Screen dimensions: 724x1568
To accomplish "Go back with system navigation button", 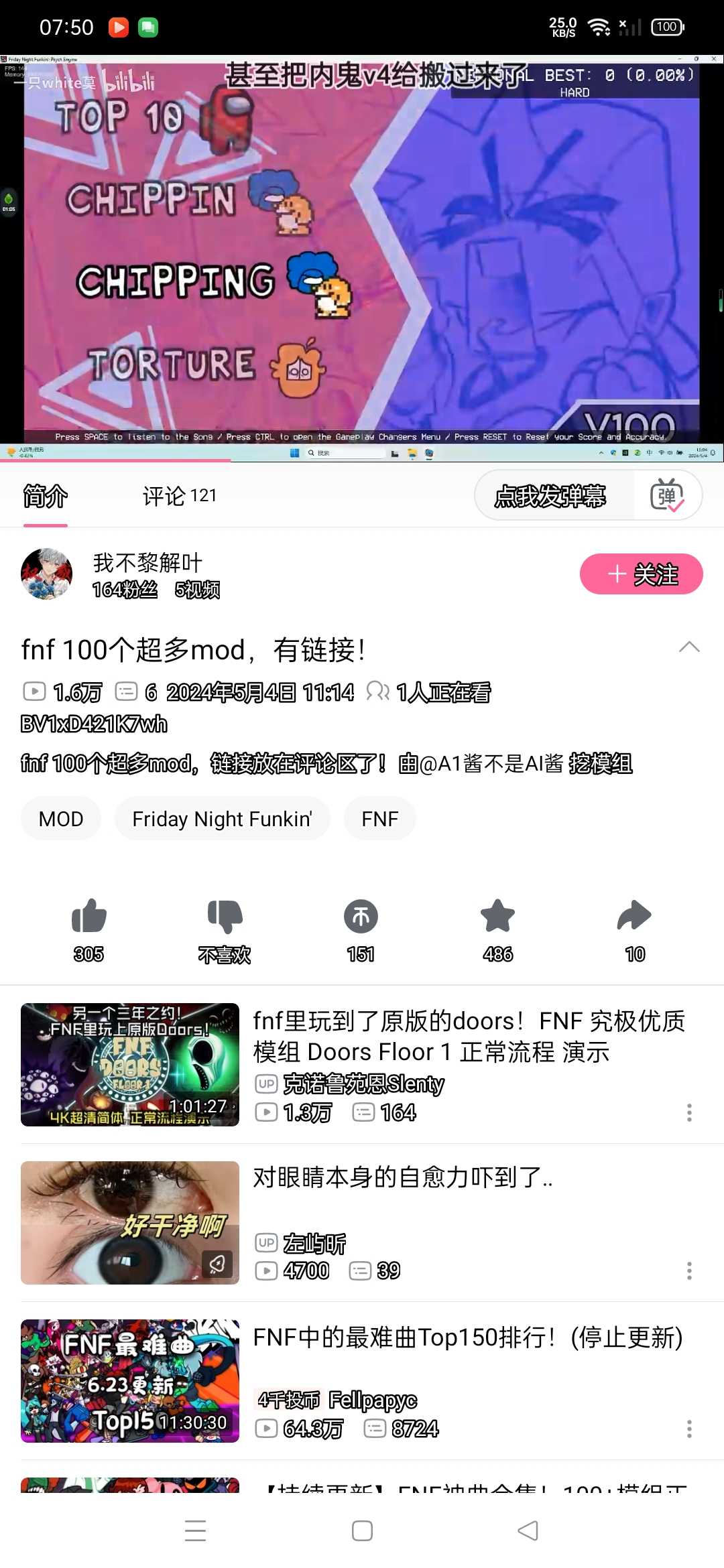I will [528, 1530].
